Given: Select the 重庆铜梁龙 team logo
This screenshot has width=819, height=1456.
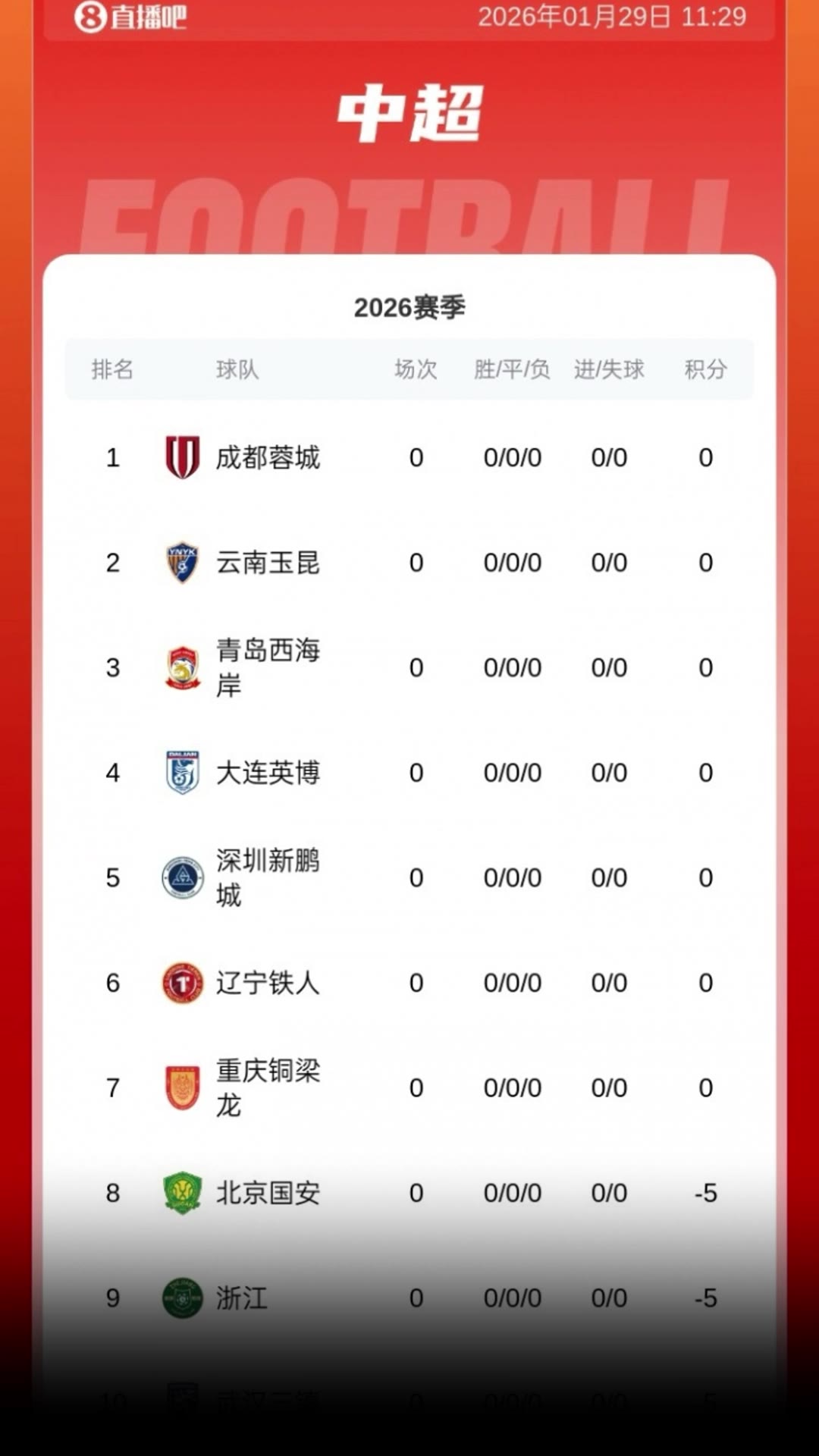Looking at the screenshot, I should [x=180, y=1087].
